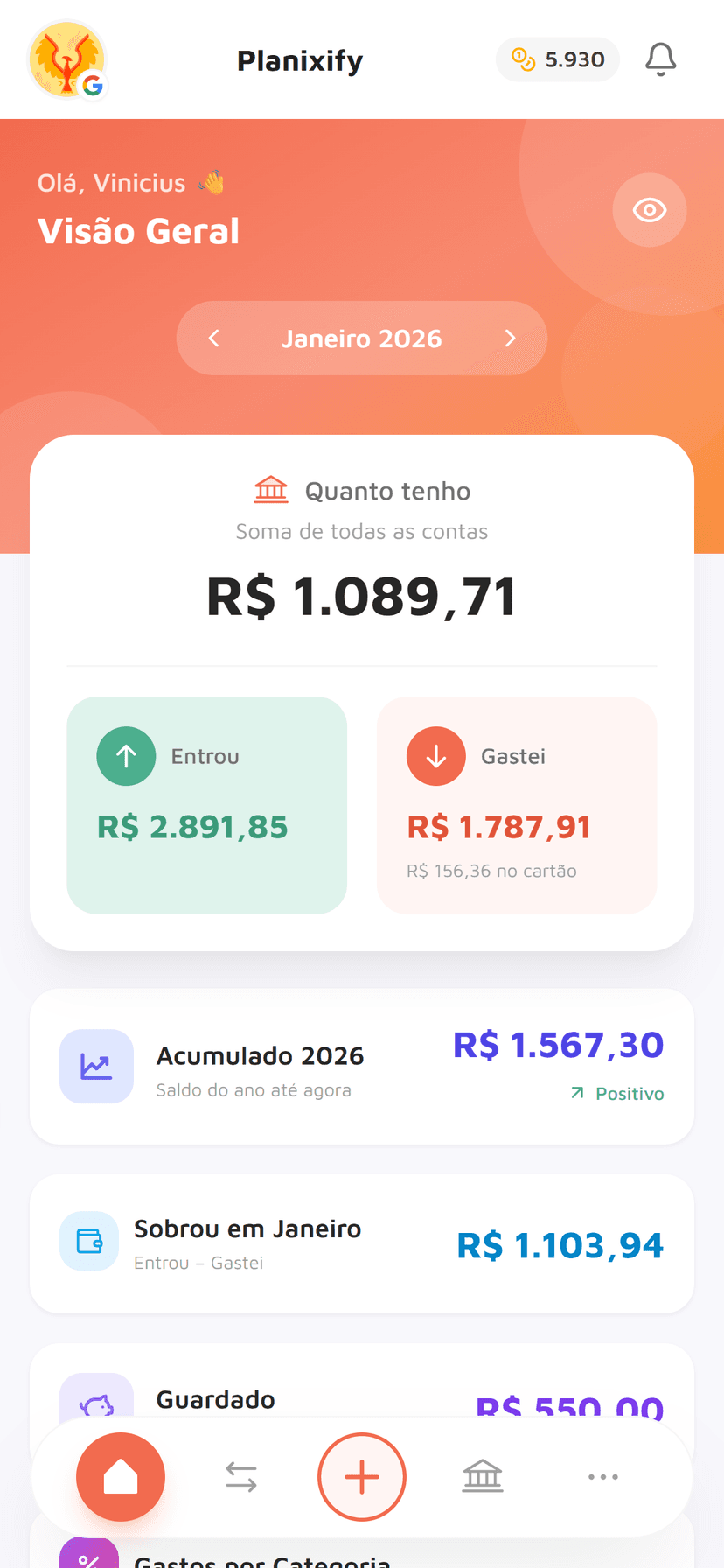Add a new transaction with the plus button

[x=361, y=1476]
